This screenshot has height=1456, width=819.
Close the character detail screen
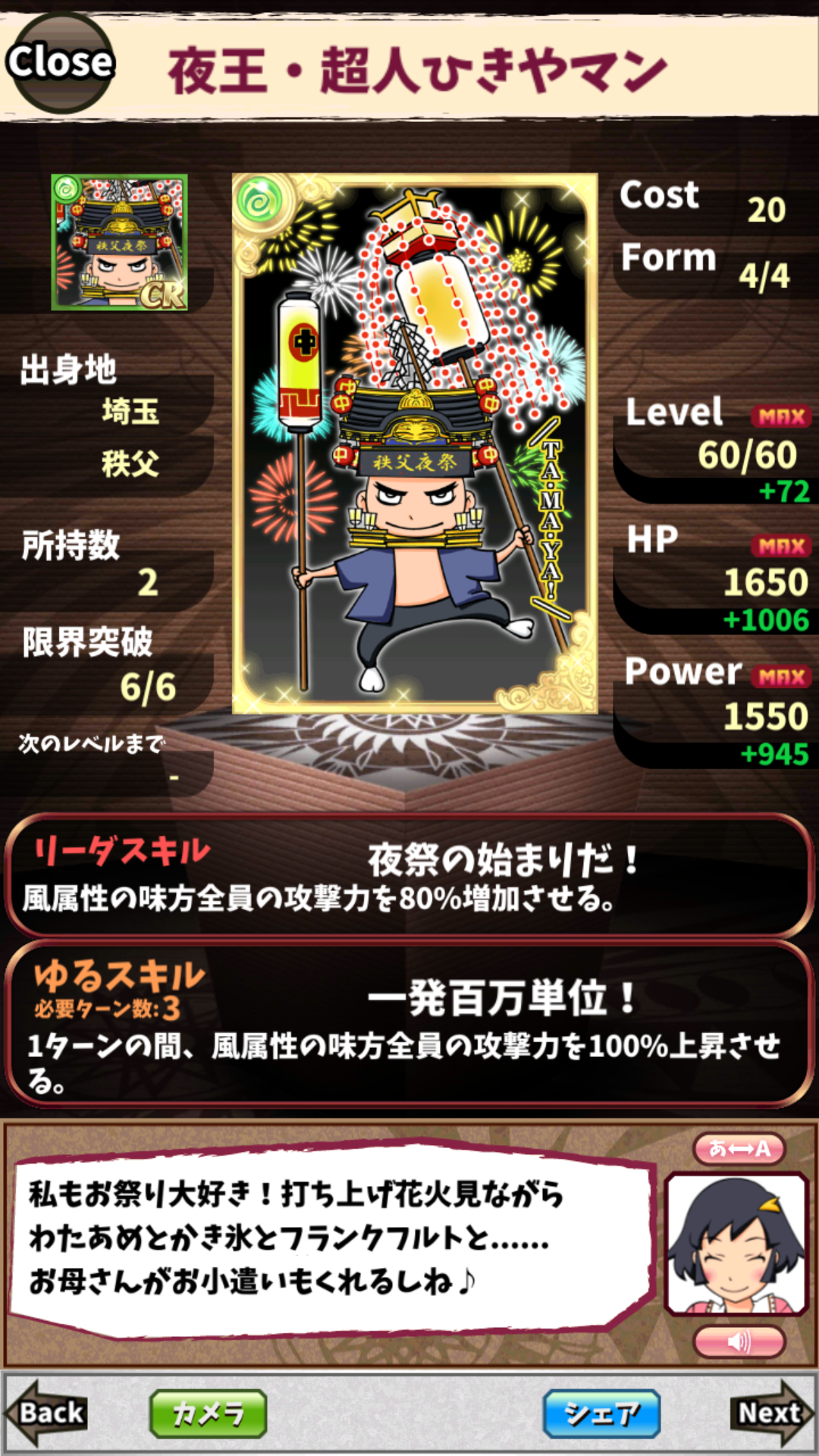click(59, 62)
